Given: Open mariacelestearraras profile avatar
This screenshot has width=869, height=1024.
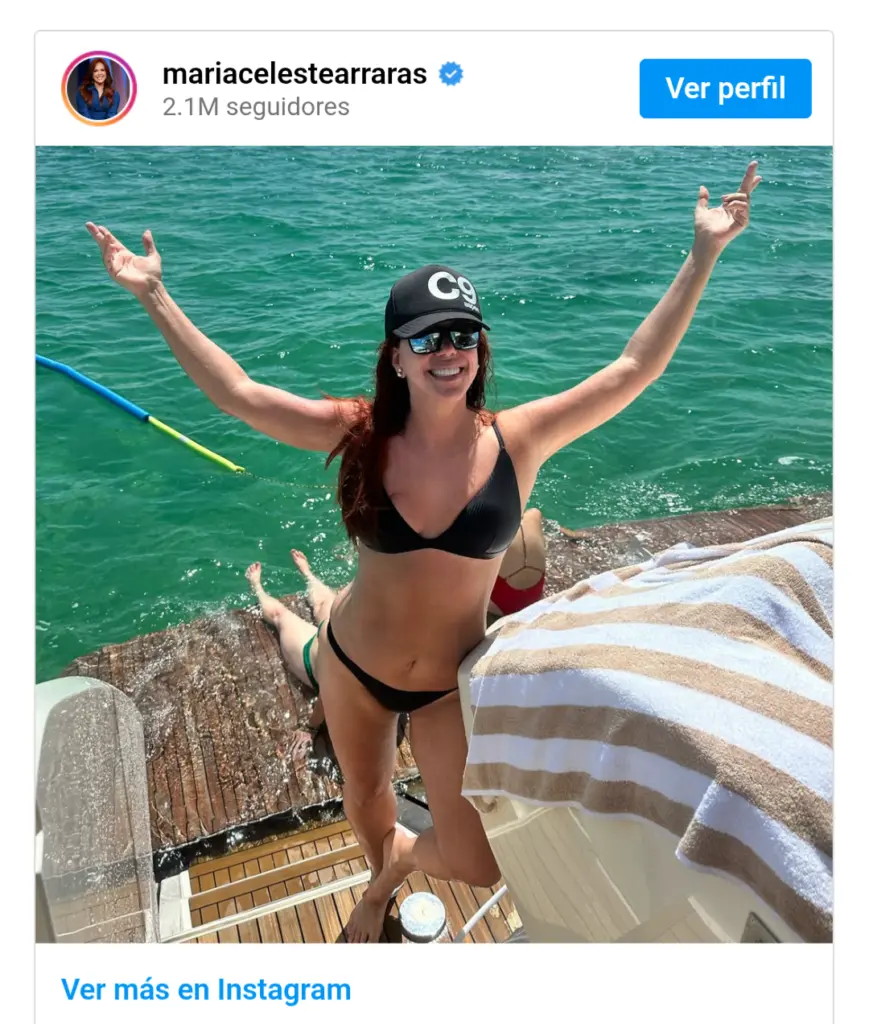Looking at the screenshot, I should (99, 88).
